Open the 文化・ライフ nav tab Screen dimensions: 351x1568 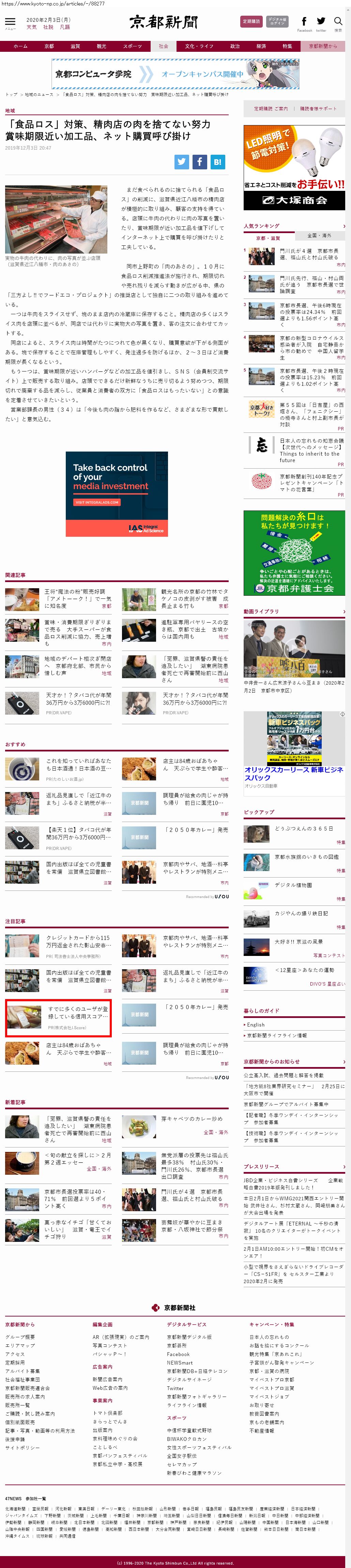[199, 46]
